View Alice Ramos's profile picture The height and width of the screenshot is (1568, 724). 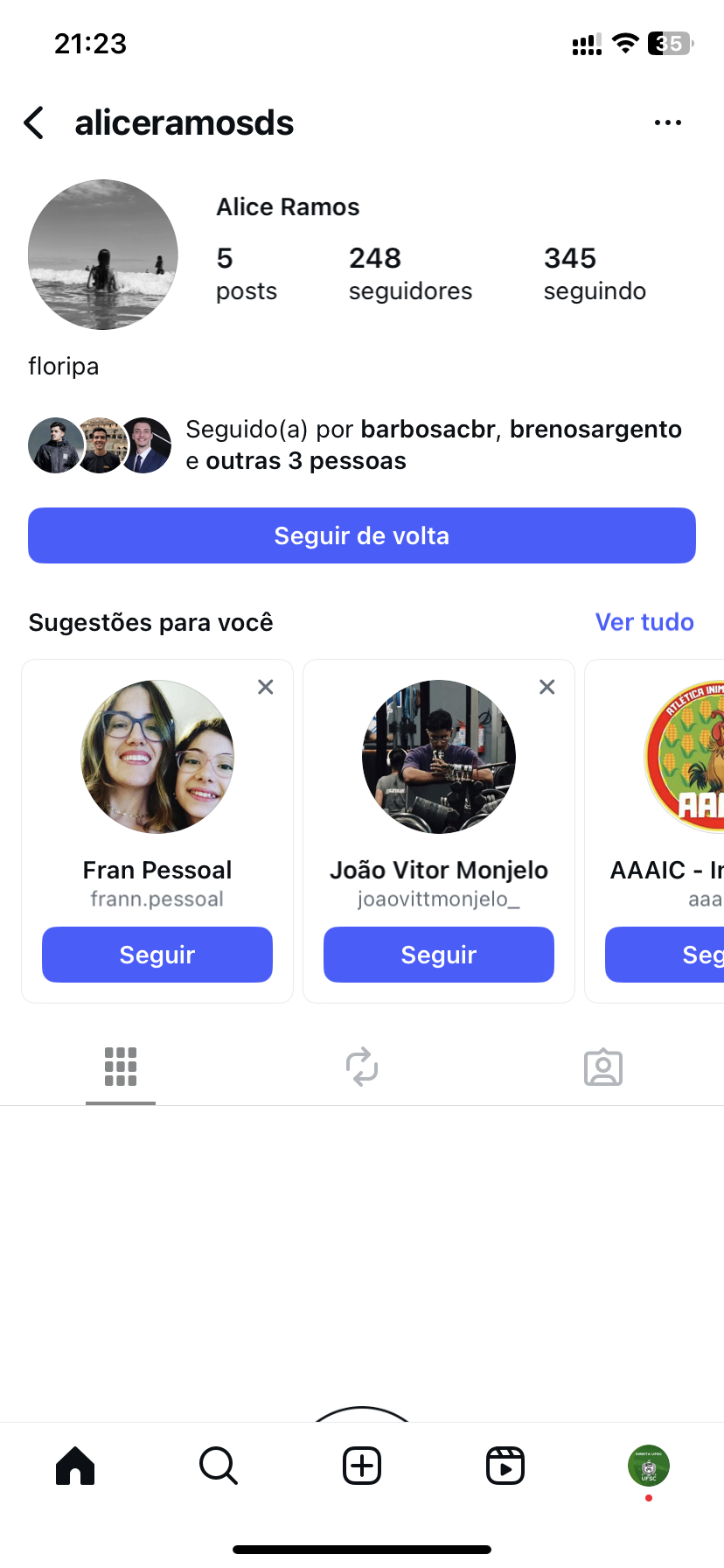click(103, 255)
